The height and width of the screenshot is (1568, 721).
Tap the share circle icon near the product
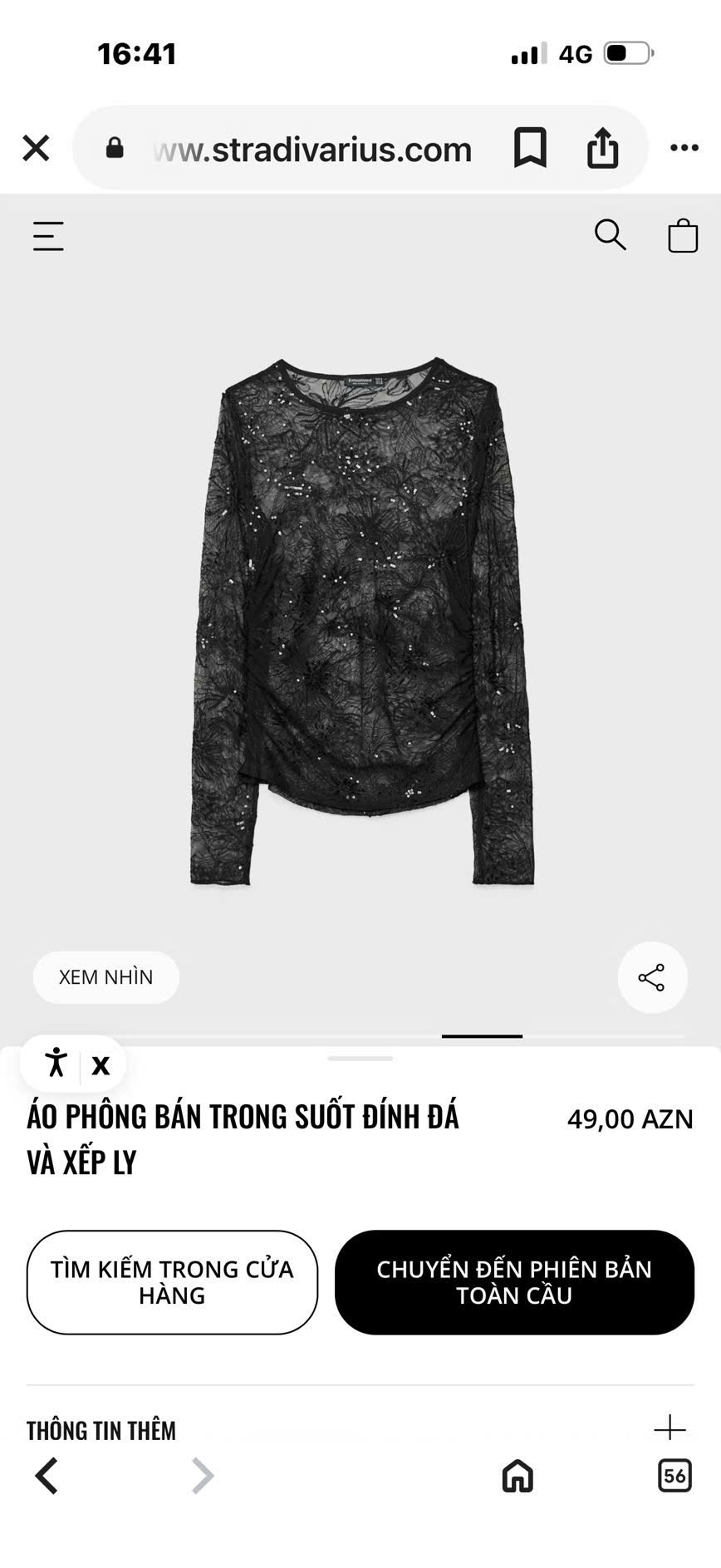(x=652, y=977)
